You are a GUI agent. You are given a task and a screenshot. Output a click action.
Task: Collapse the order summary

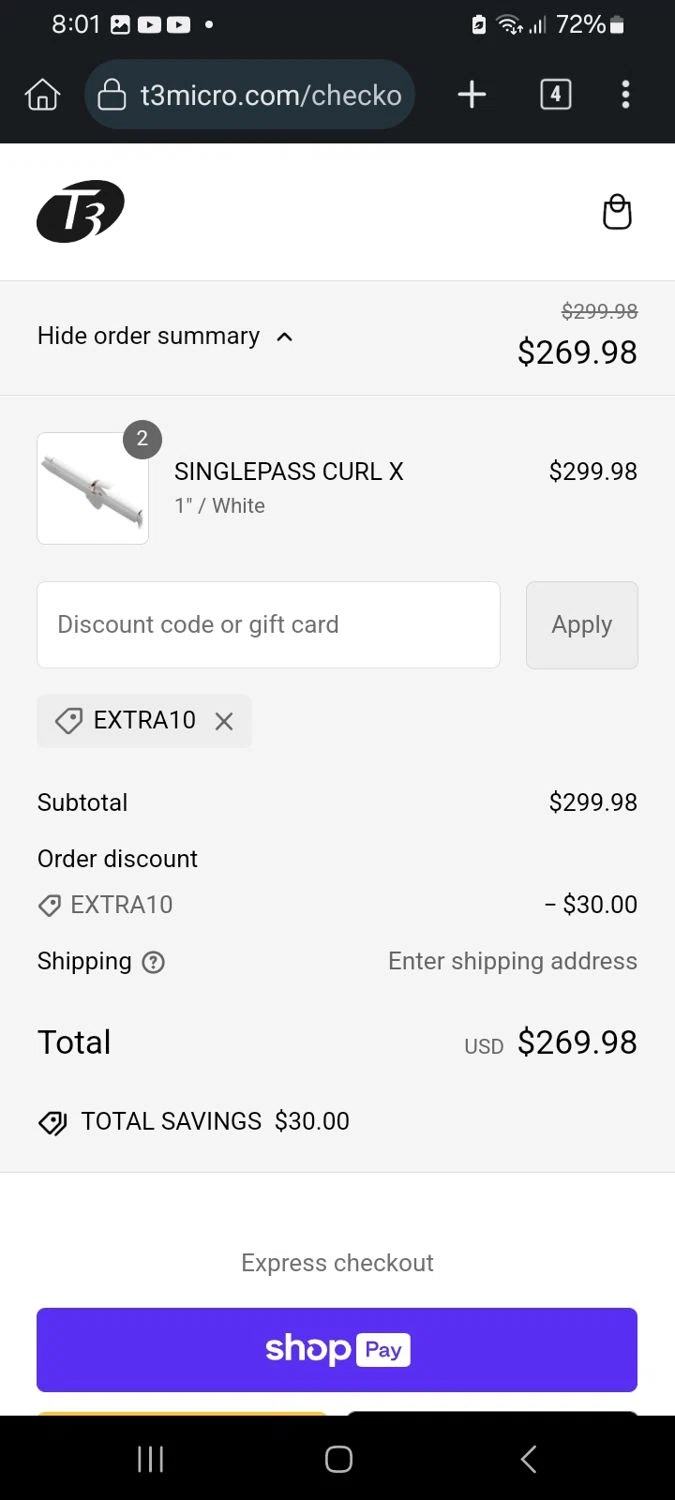(x=165, y=336)
